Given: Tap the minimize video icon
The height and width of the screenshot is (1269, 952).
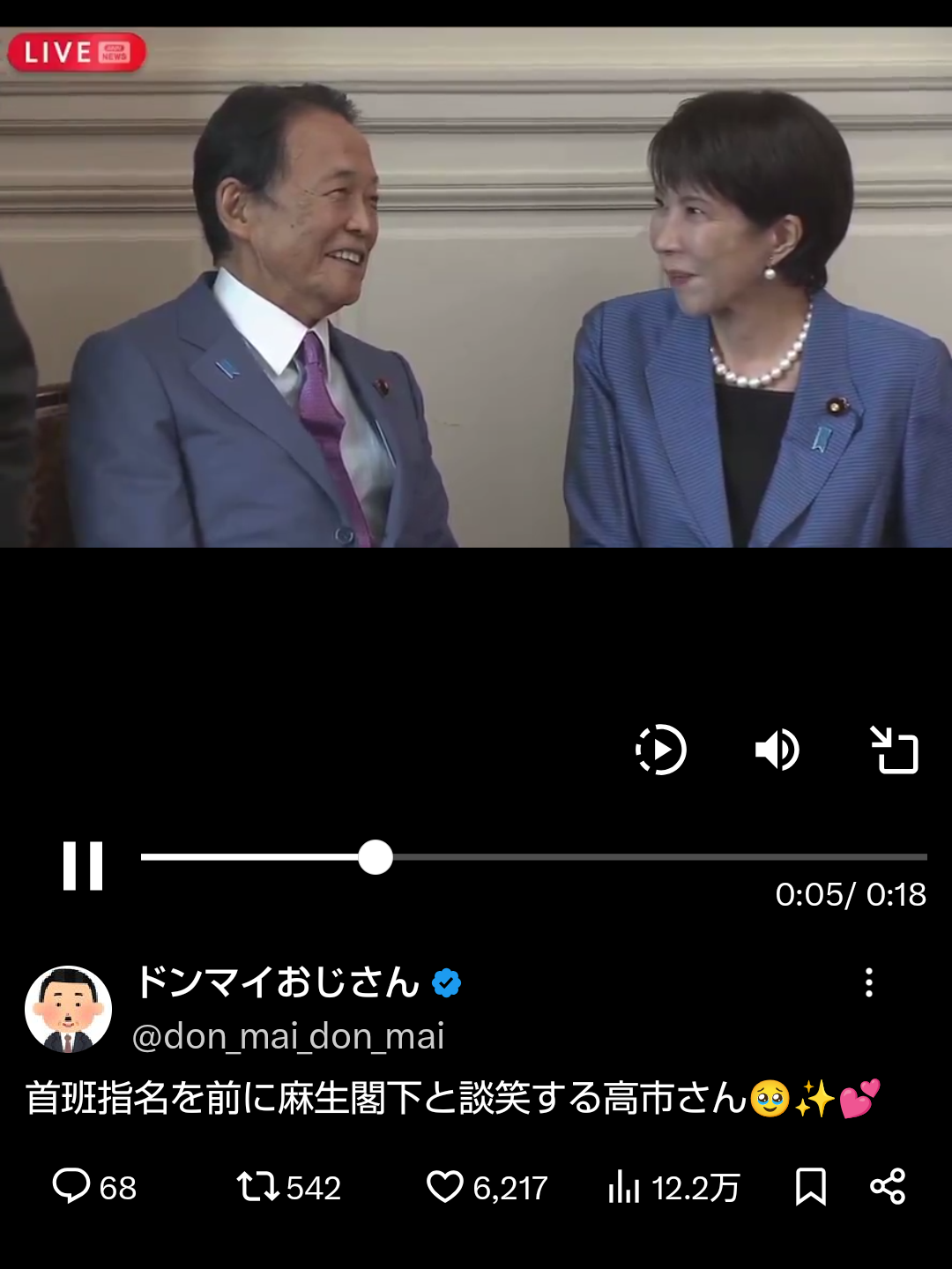Looking at the screenshot, I should [x=894, y=750].
